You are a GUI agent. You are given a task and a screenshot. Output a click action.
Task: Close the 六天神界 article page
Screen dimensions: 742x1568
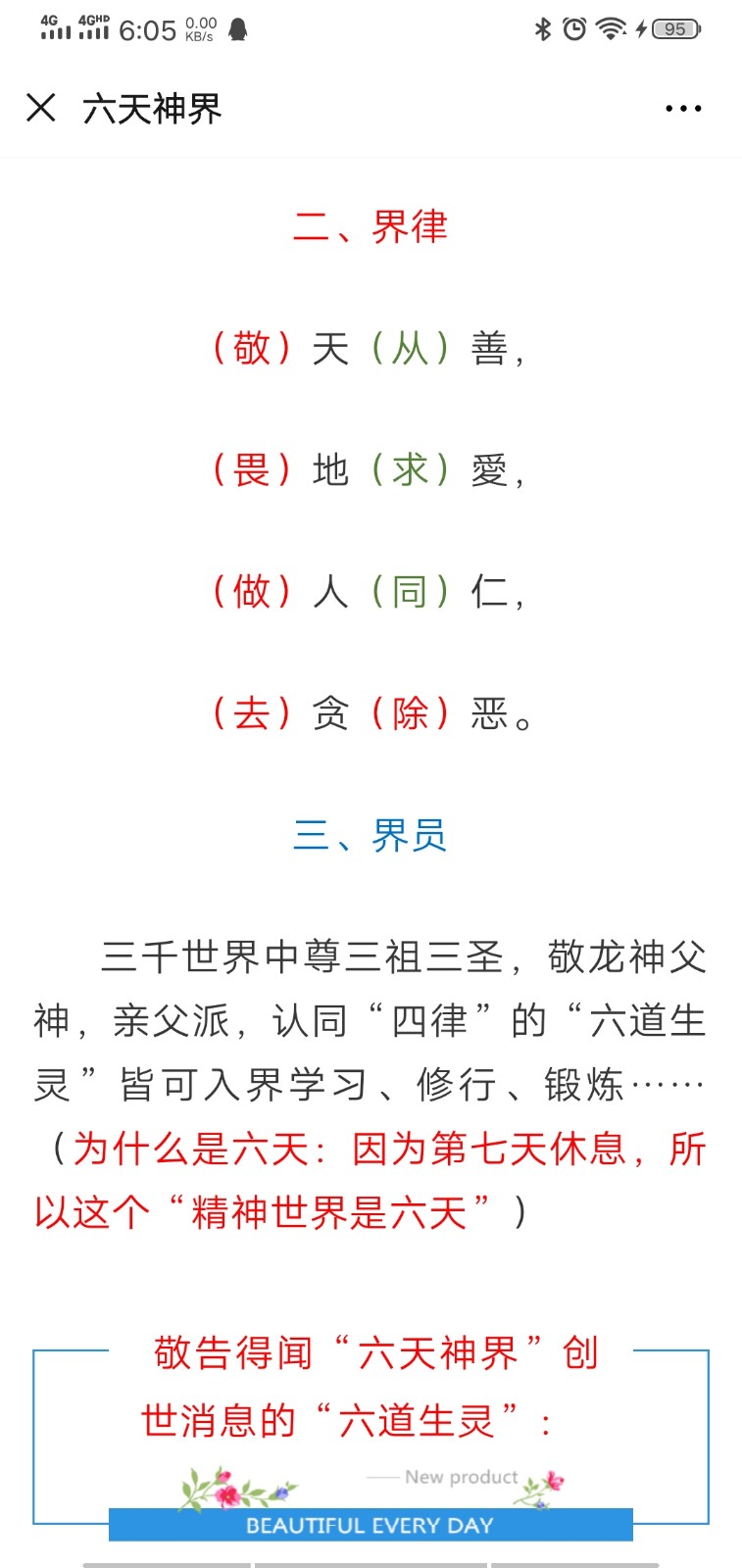coord(41,108)
